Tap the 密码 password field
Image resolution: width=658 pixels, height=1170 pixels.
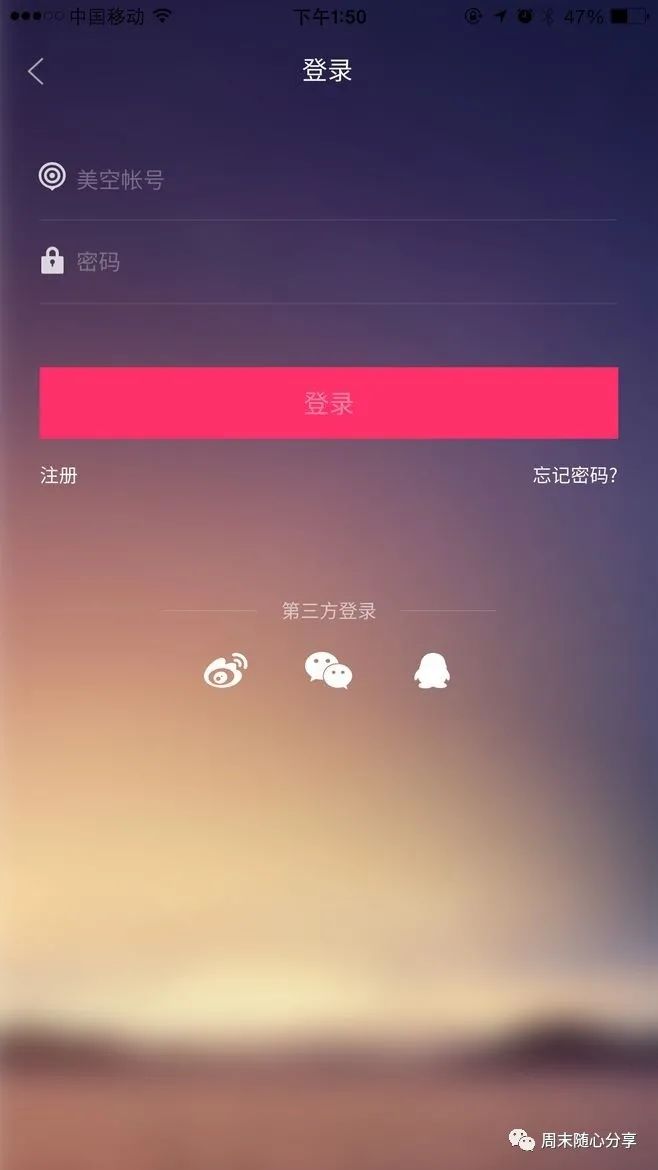(330, 263)
